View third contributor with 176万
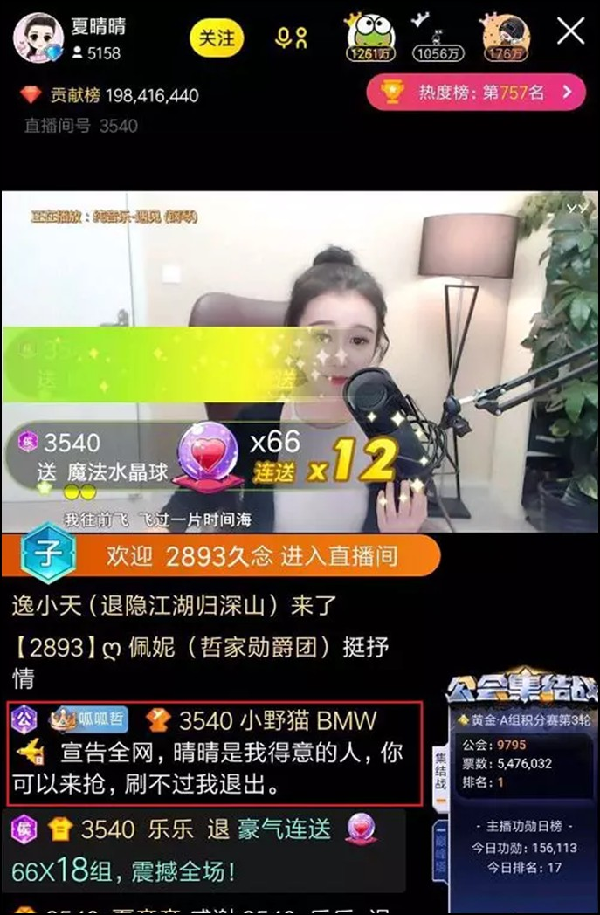Screen dimensions: 600x915 point(504,38)
